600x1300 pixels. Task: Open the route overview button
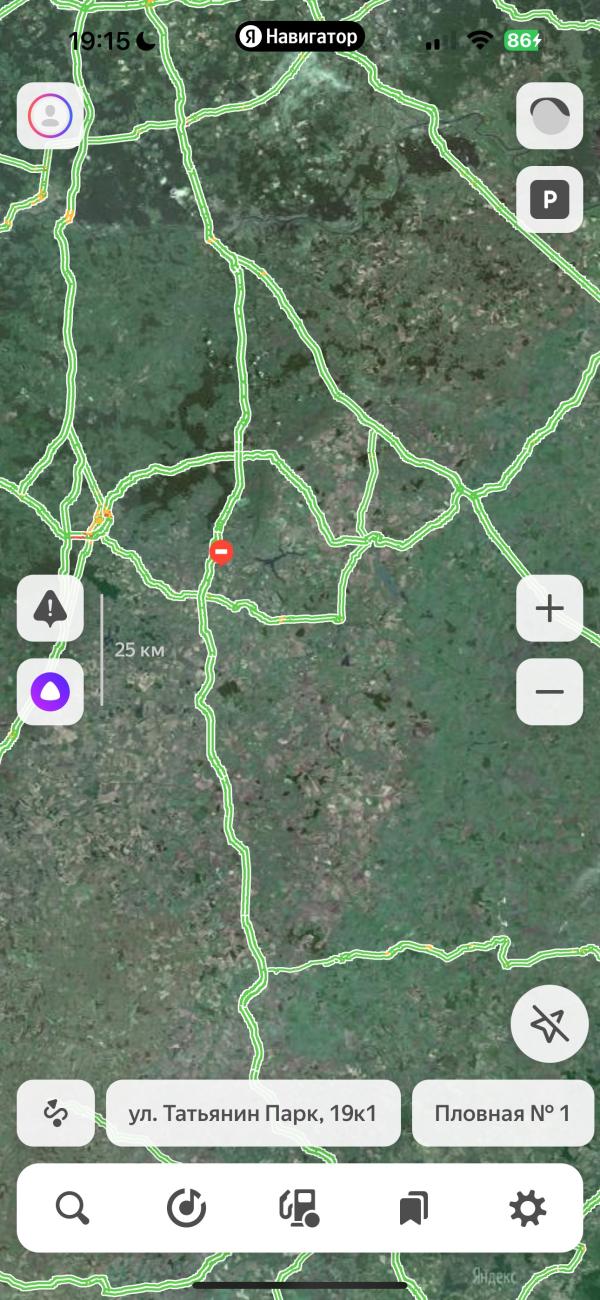pos(56,1113)
